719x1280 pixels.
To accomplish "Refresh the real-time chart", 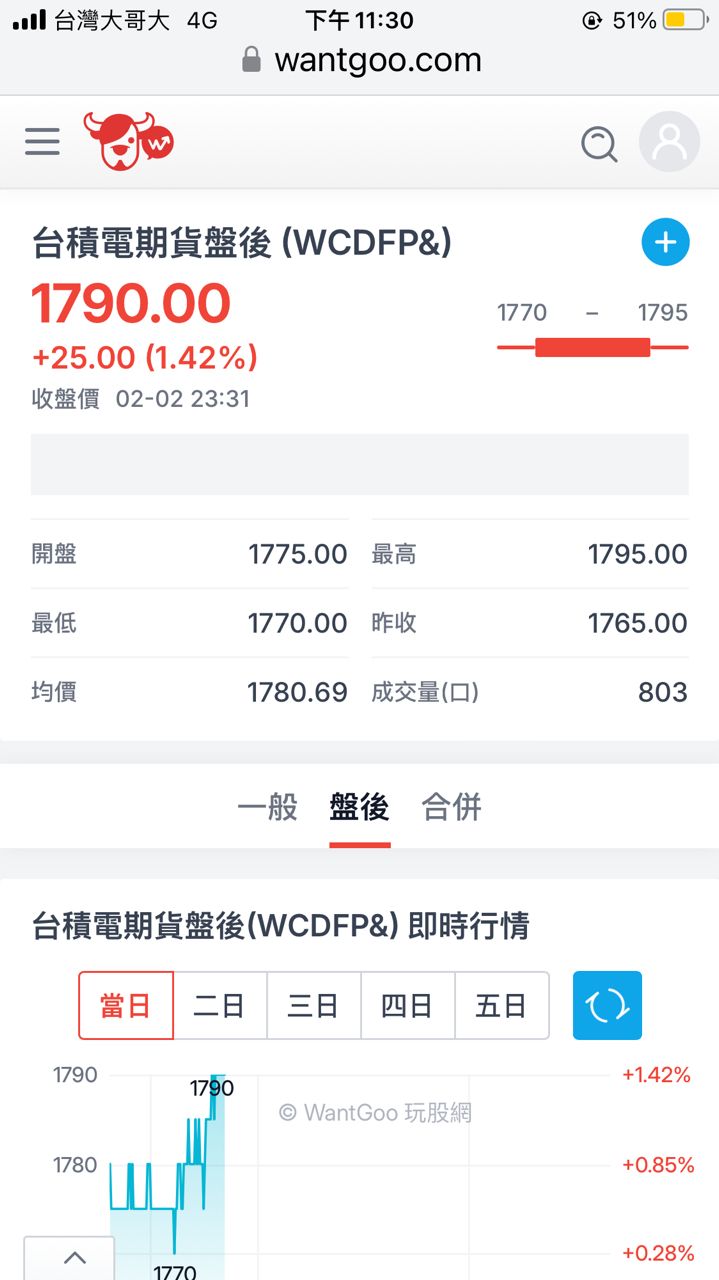I will 607,1005.
